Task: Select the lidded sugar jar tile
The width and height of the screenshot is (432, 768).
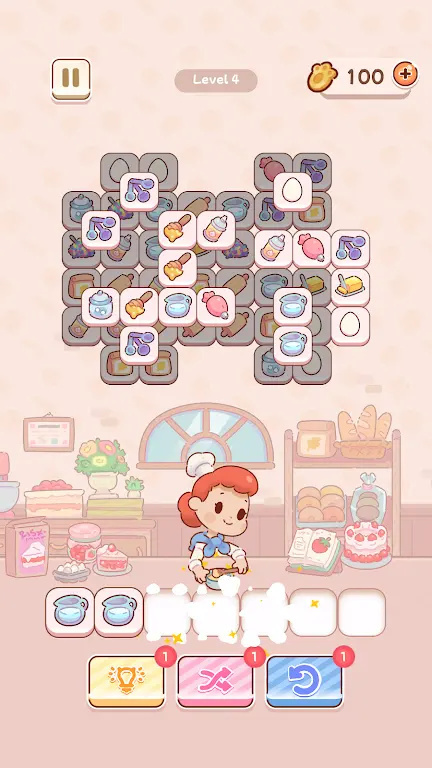Action: tap(100, 306)
